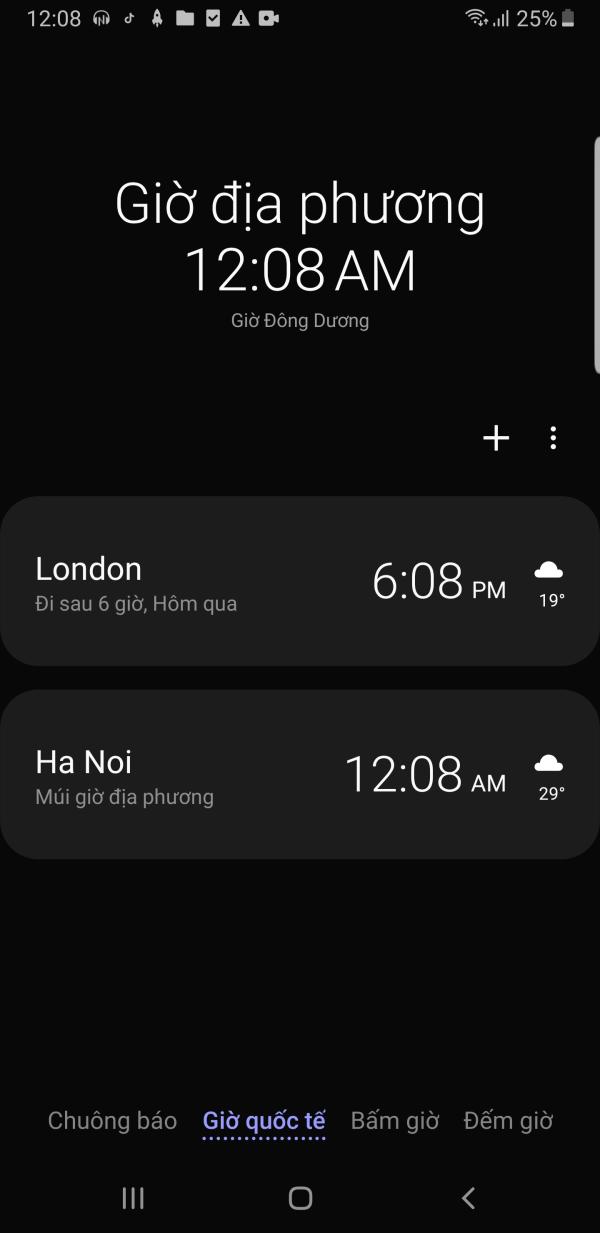Go to the home screen
600x1233 pixels.
click(300, 1198)
